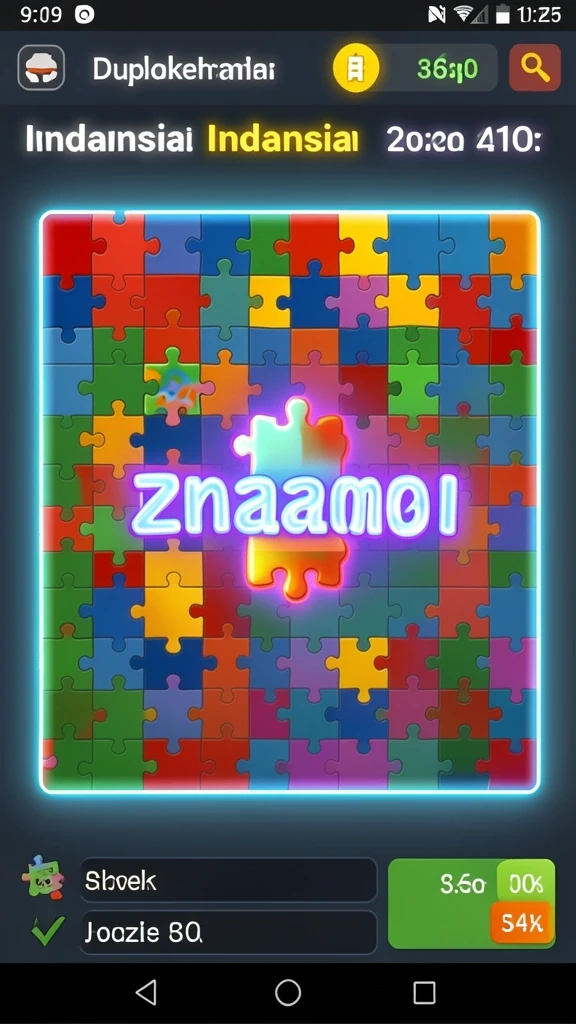
Task: Go to the home screen
Action: click(x=288, y=993)
